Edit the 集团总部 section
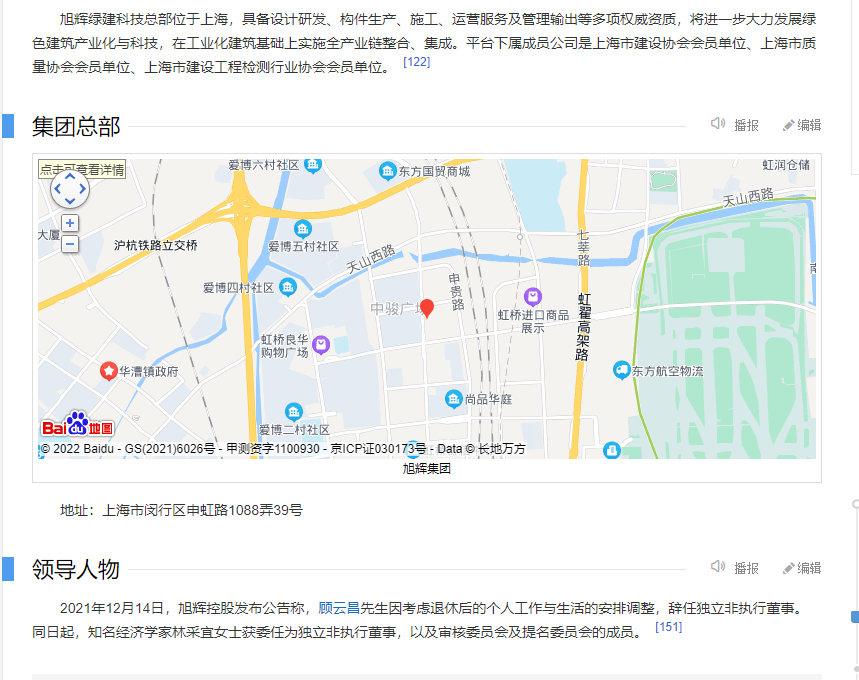This screenshot has width=859, height=680. coord(802,125)
